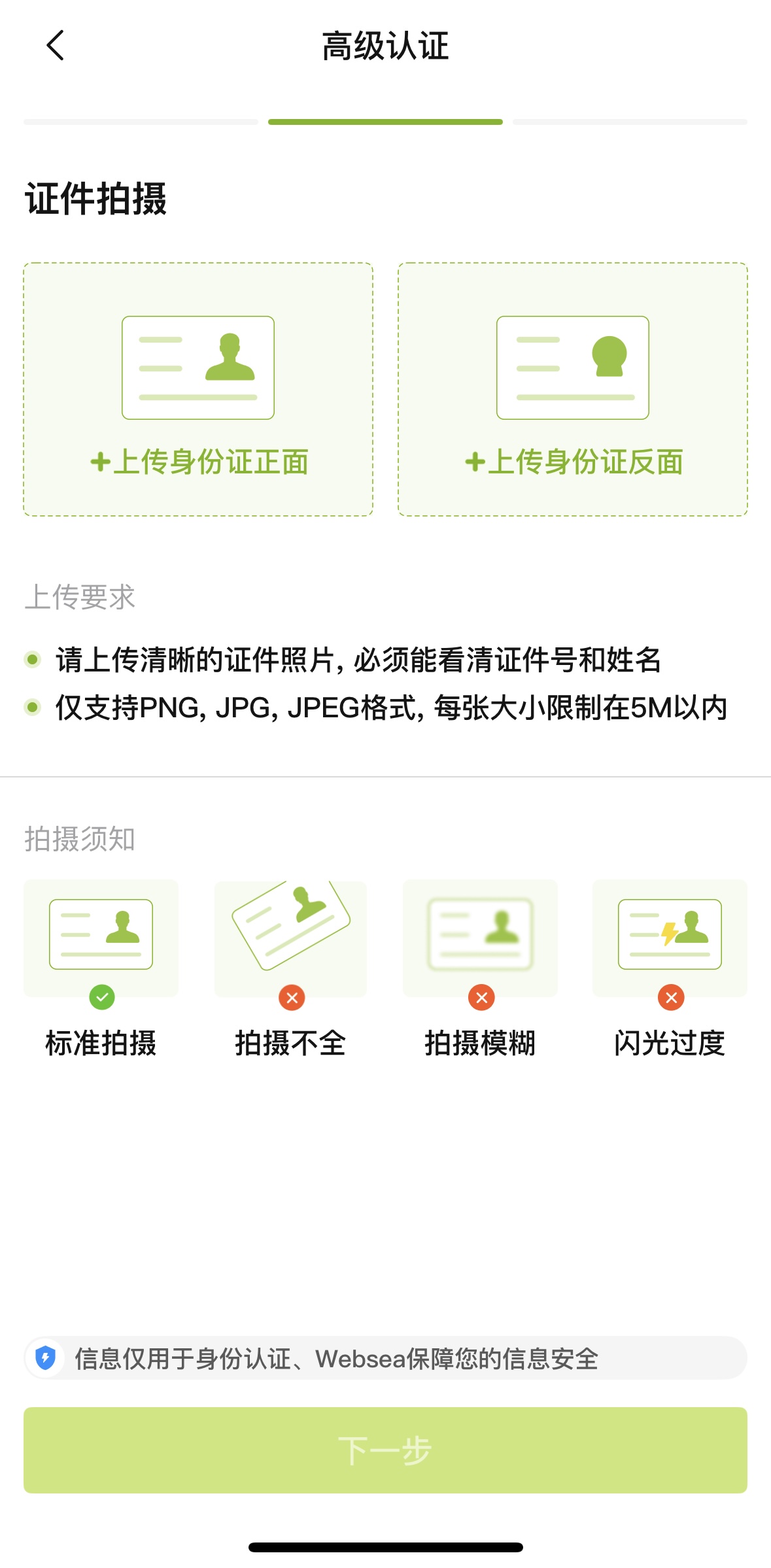Select the 高级认证 title text
The height and width of the screenshot is (1568, 771).
[385, 45]
